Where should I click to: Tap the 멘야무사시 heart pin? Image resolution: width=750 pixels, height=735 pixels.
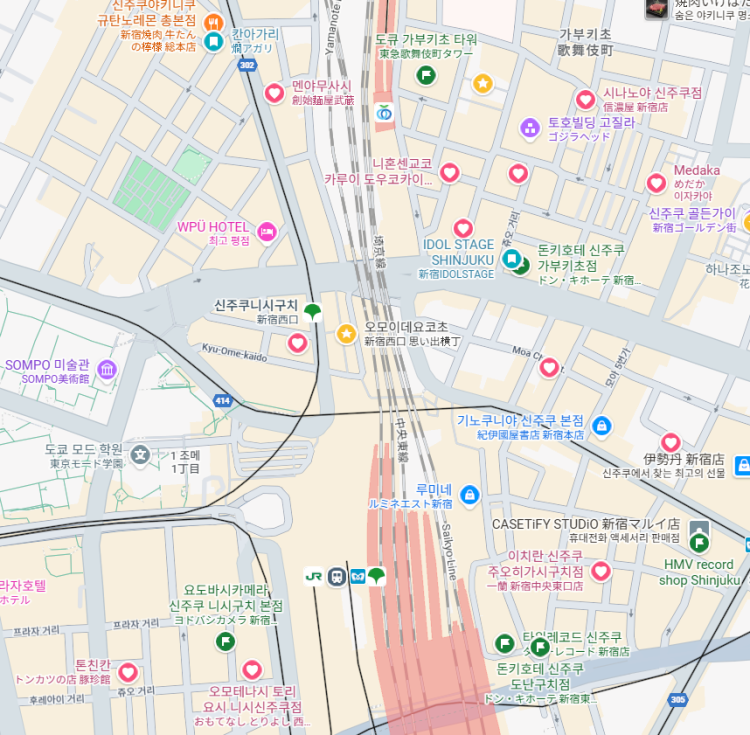tap(274, 93)
